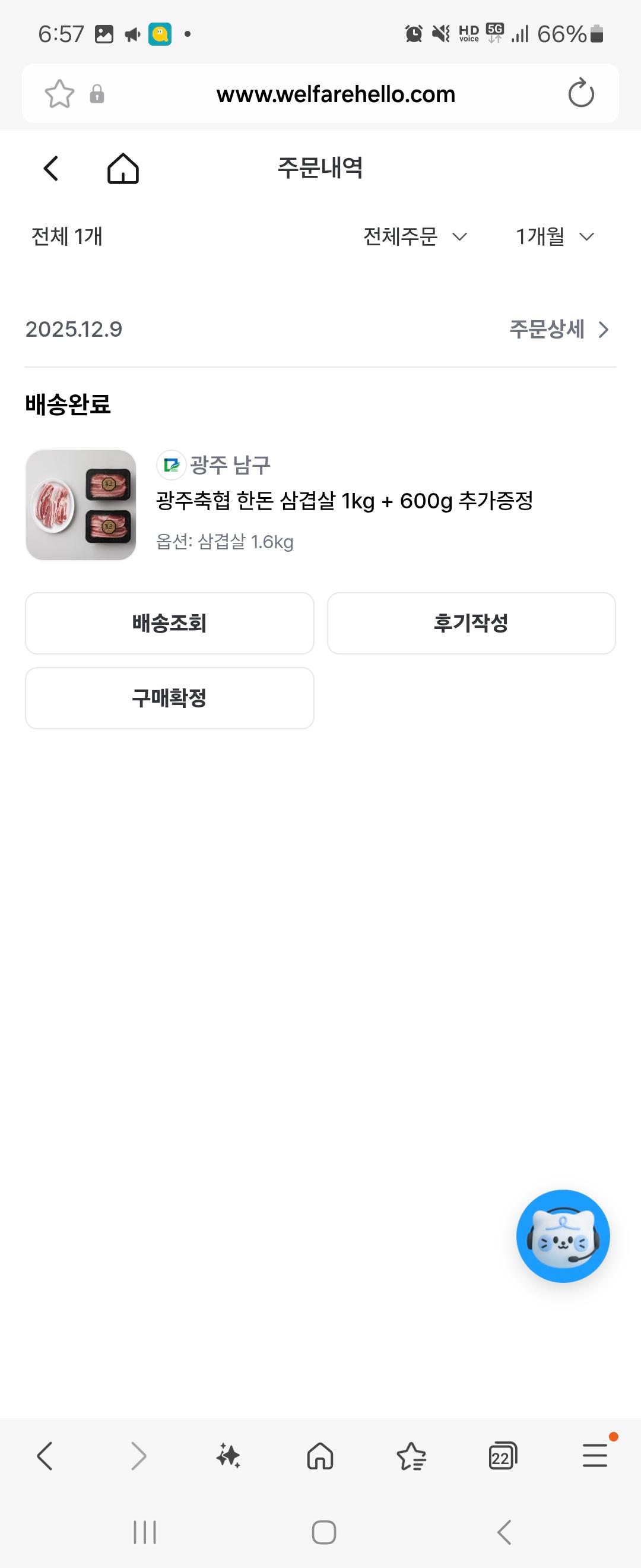Screen dimensions: 641x1568
Task: View the padlock security info icon
Action: (96, 93)
